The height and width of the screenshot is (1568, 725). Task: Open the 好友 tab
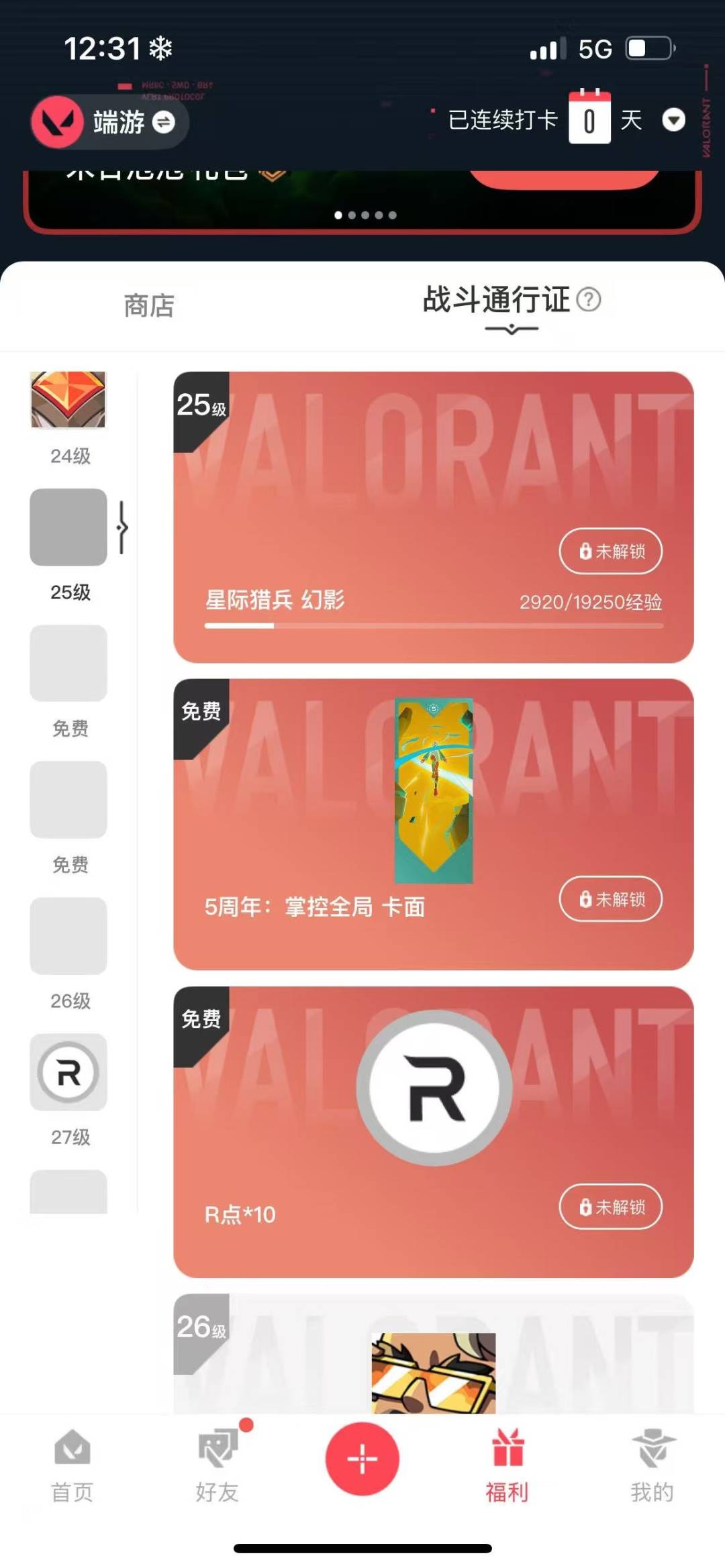point(217,1465)
